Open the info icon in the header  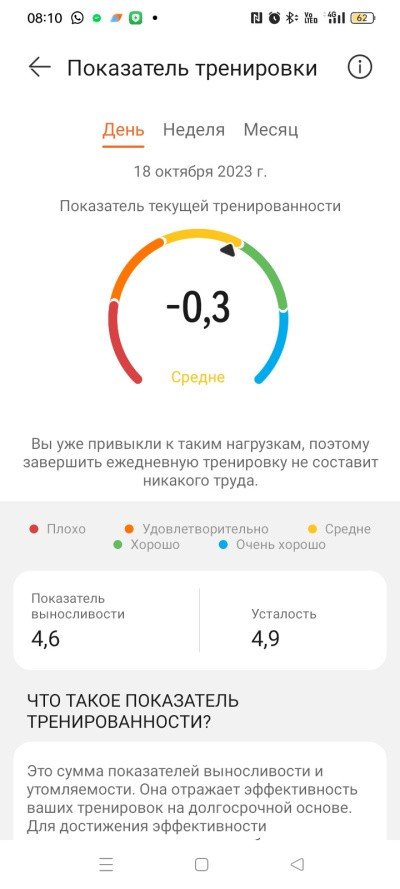coord(359,67)
